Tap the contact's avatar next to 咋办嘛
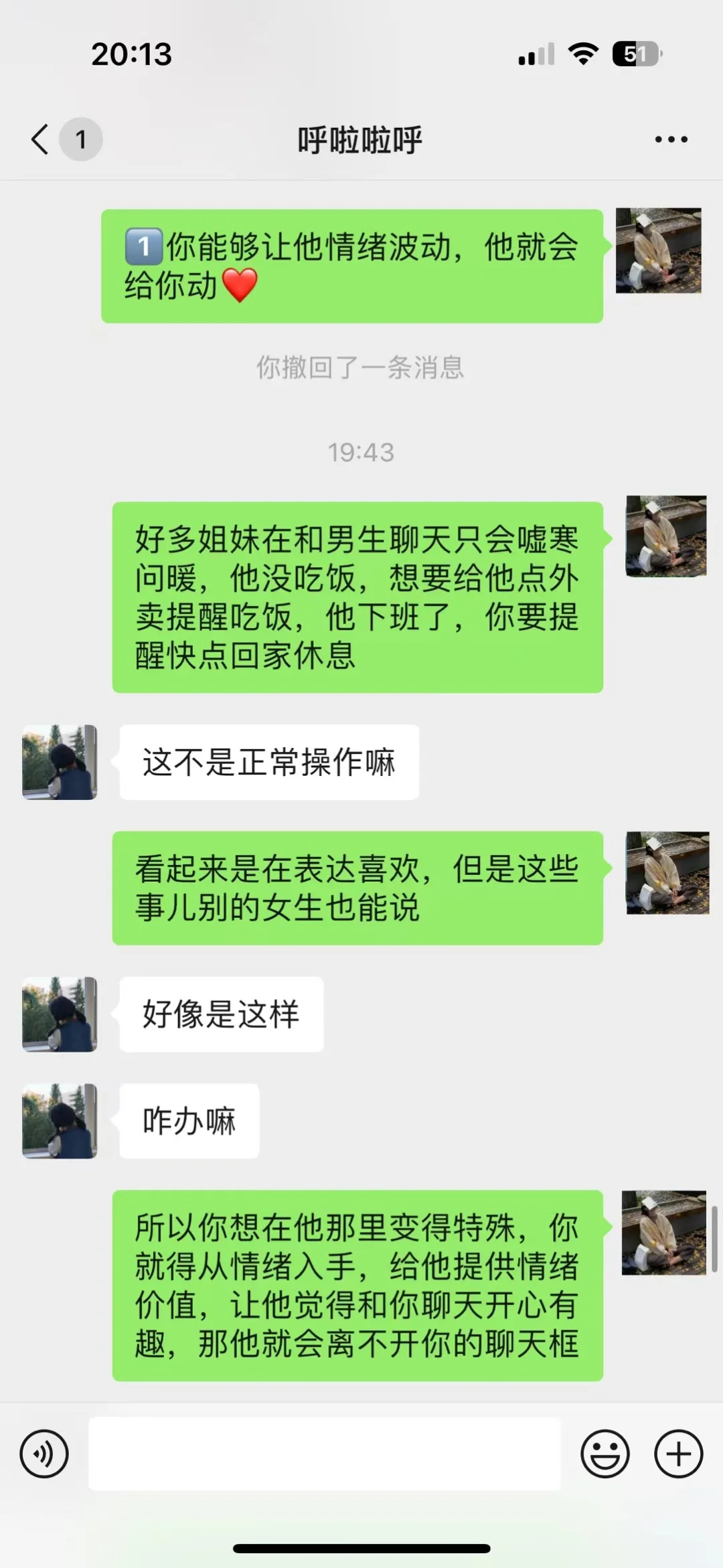Image resolution: width=723 pixels, height=1568 pixels. (60, 1121)
